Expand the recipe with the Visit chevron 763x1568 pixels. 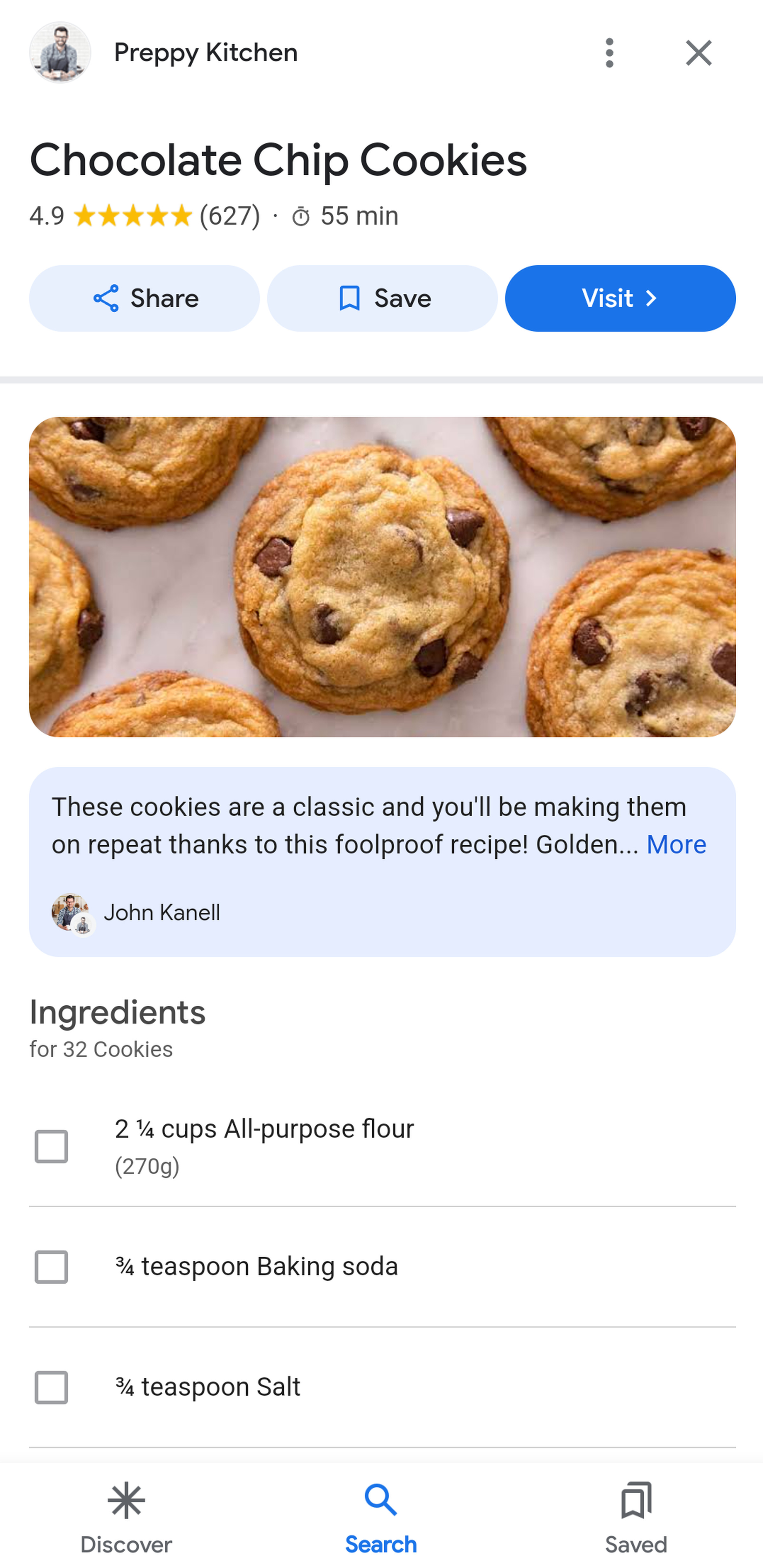(x=652, y=298)
